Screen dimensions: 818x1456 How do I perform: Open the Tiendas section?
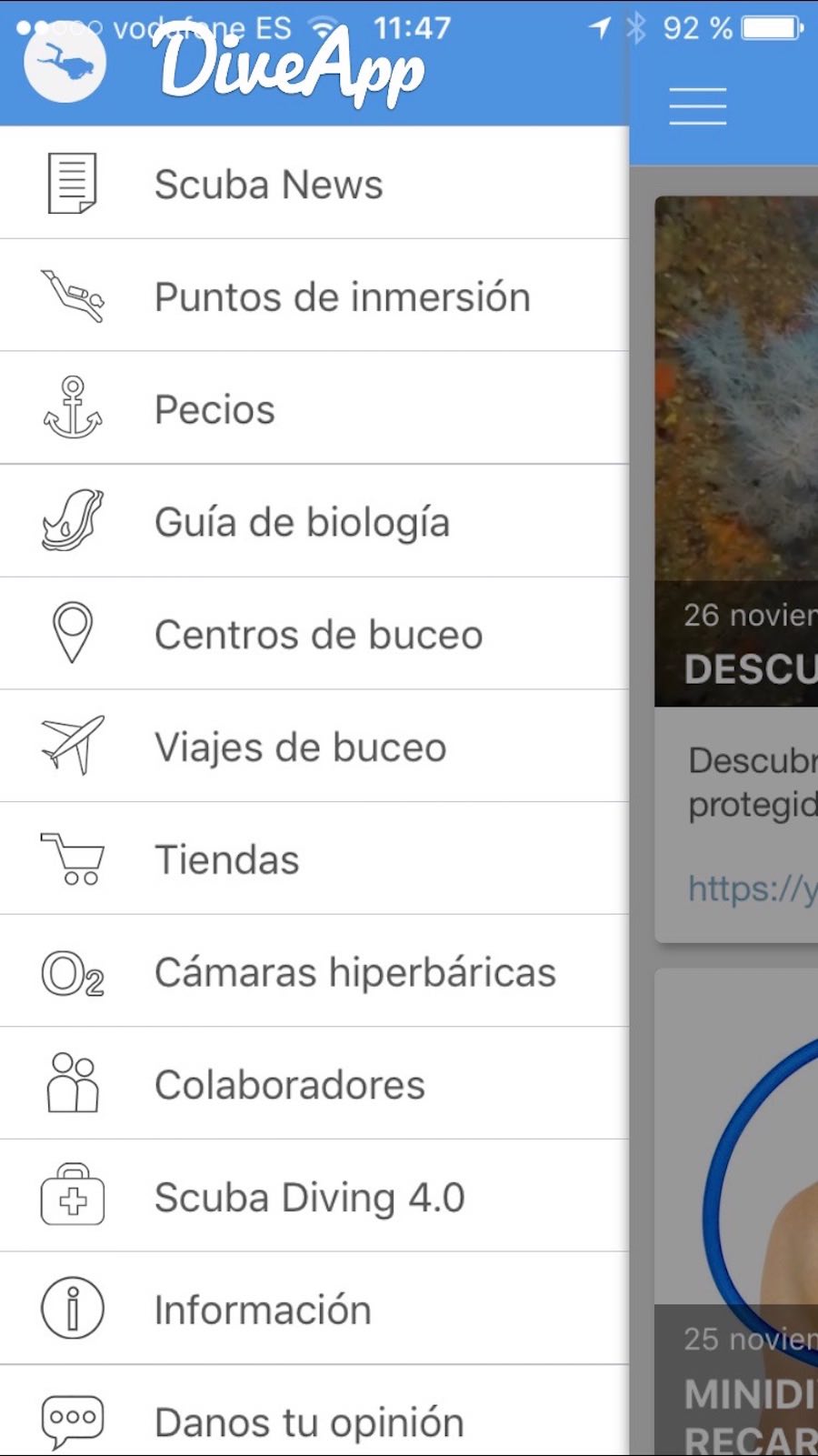click(314, 859)
